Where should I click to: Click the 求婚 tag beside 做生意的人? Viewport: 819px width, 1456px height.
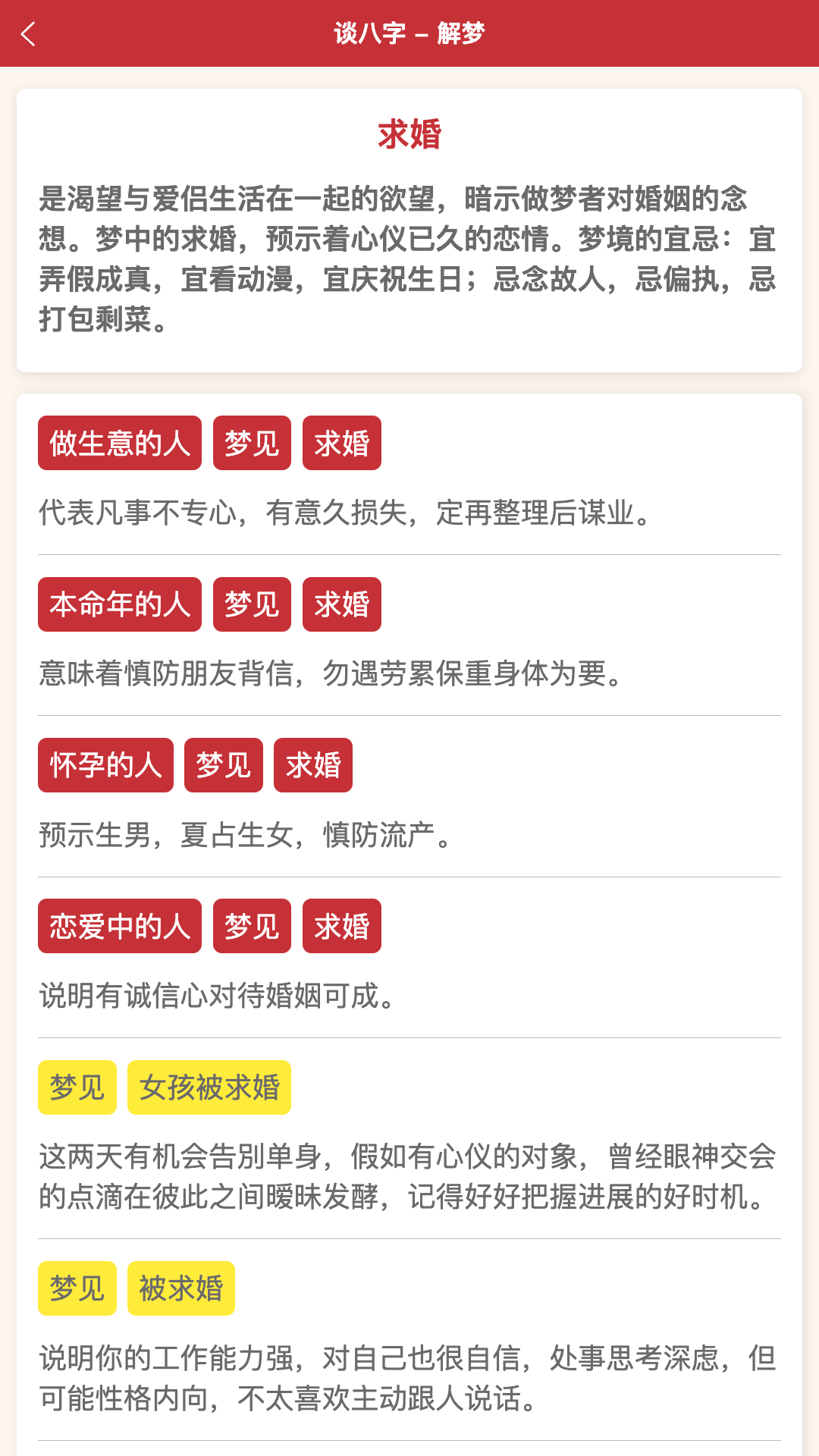(341, 444)
